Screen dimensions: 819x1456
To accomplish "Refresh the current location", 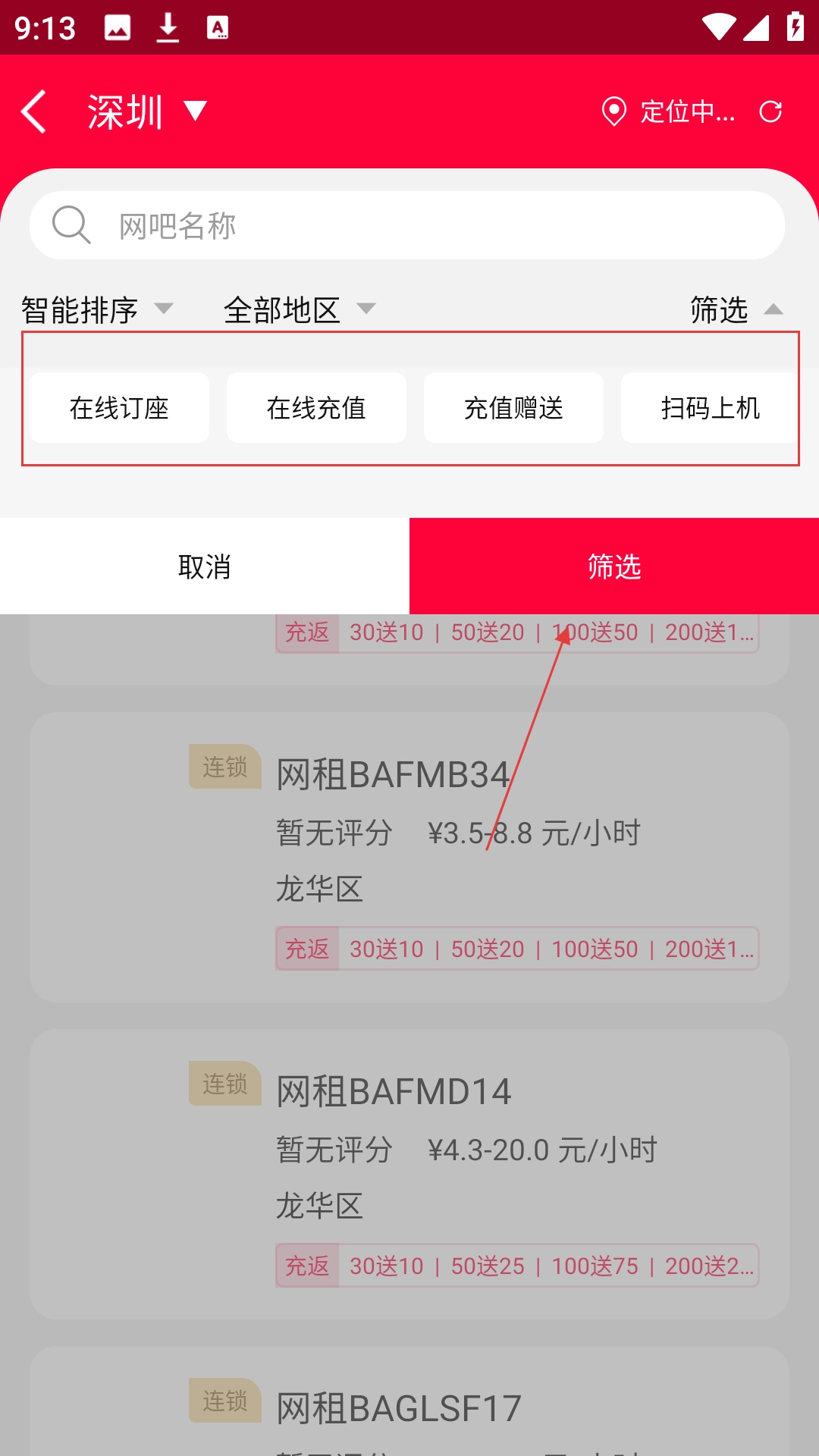I will click(x=770, y=111).
